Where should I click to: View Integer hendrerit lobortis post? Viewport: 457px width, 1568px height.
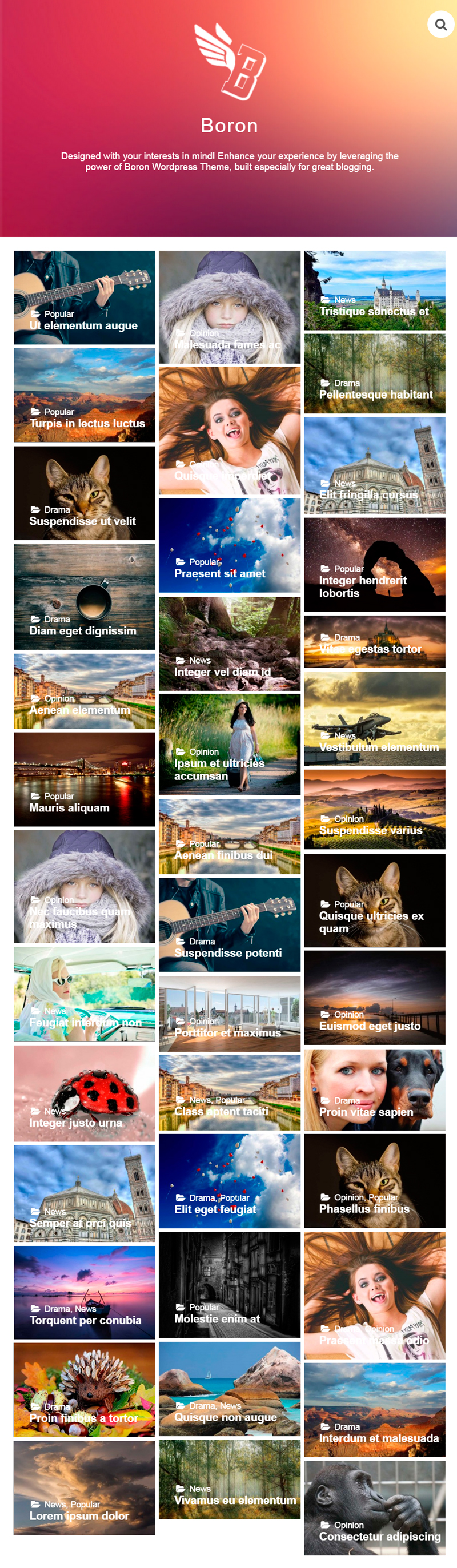pyautogui.click(x=363, y=586)
